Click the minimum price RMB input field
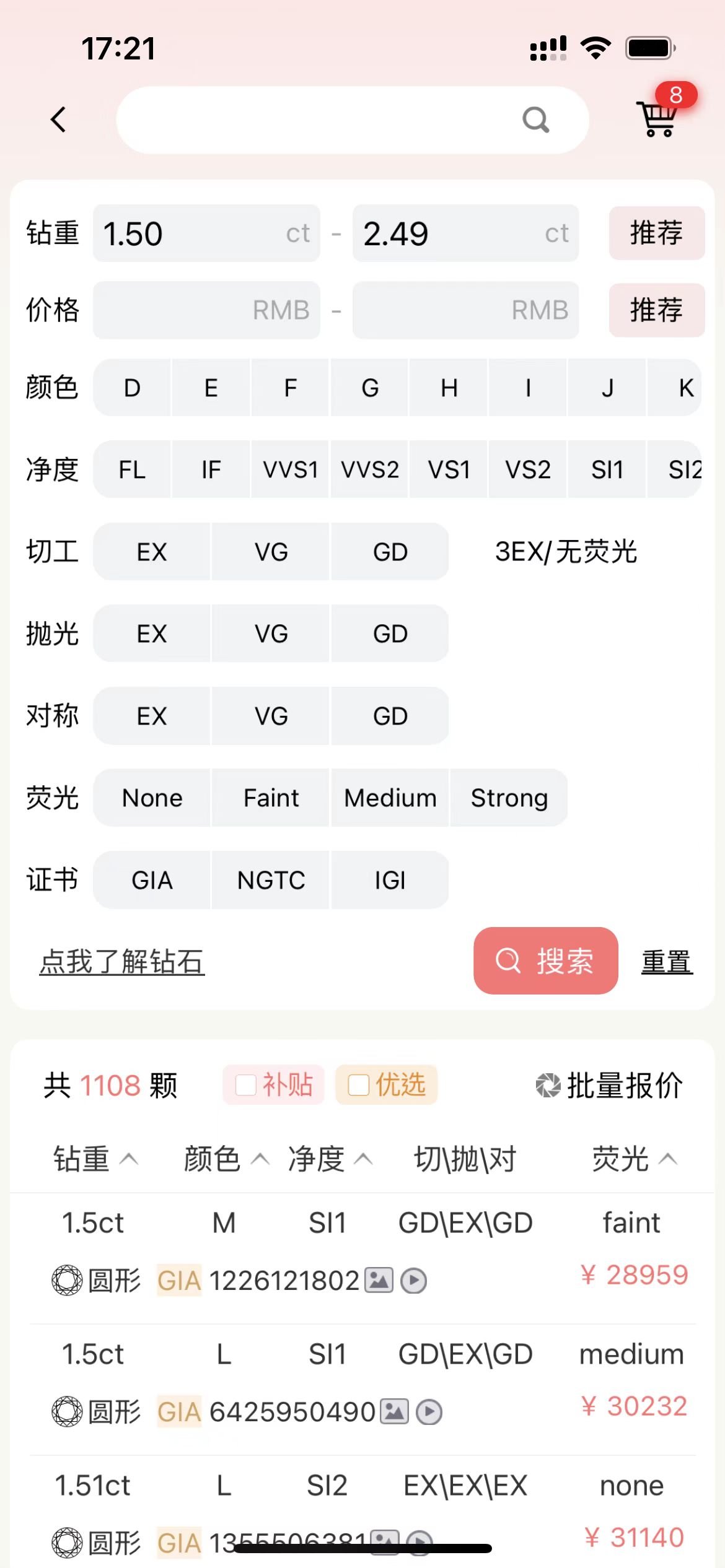The height and width of the screenshot is (1568, 725). [206, 310]
